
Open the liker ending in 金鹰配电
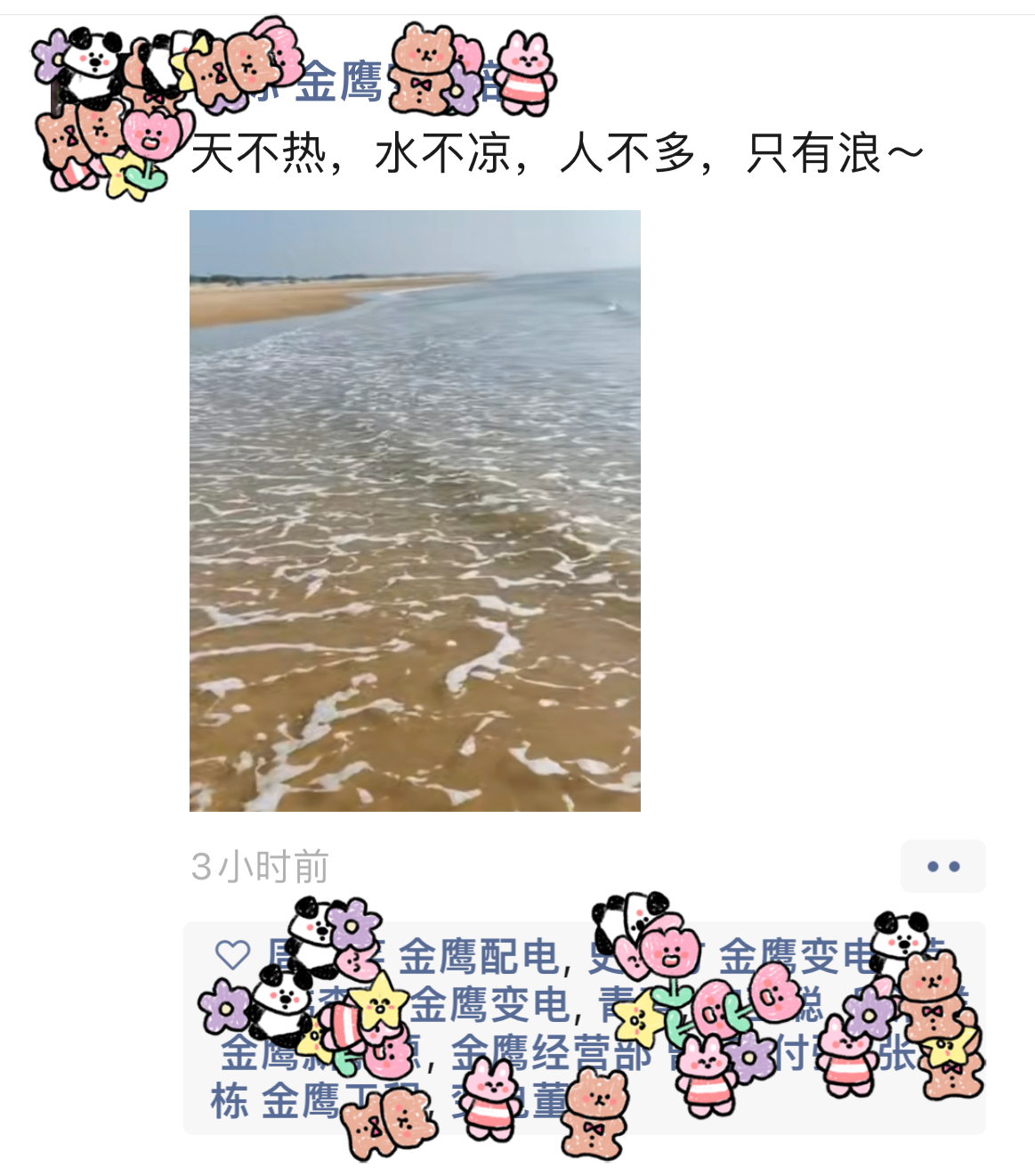[x=476, y=957]
